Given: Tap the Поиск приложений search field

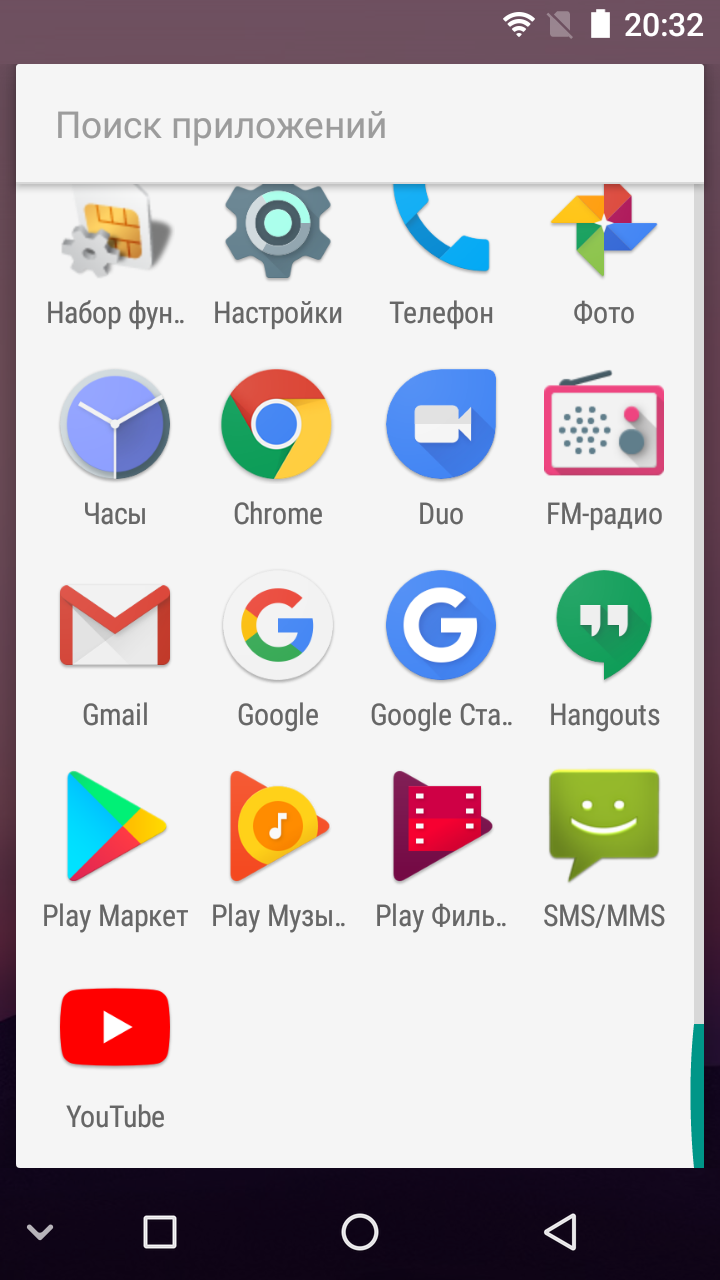Looking at the screenshot, I should pyautogui.click(x=360, y=126).
